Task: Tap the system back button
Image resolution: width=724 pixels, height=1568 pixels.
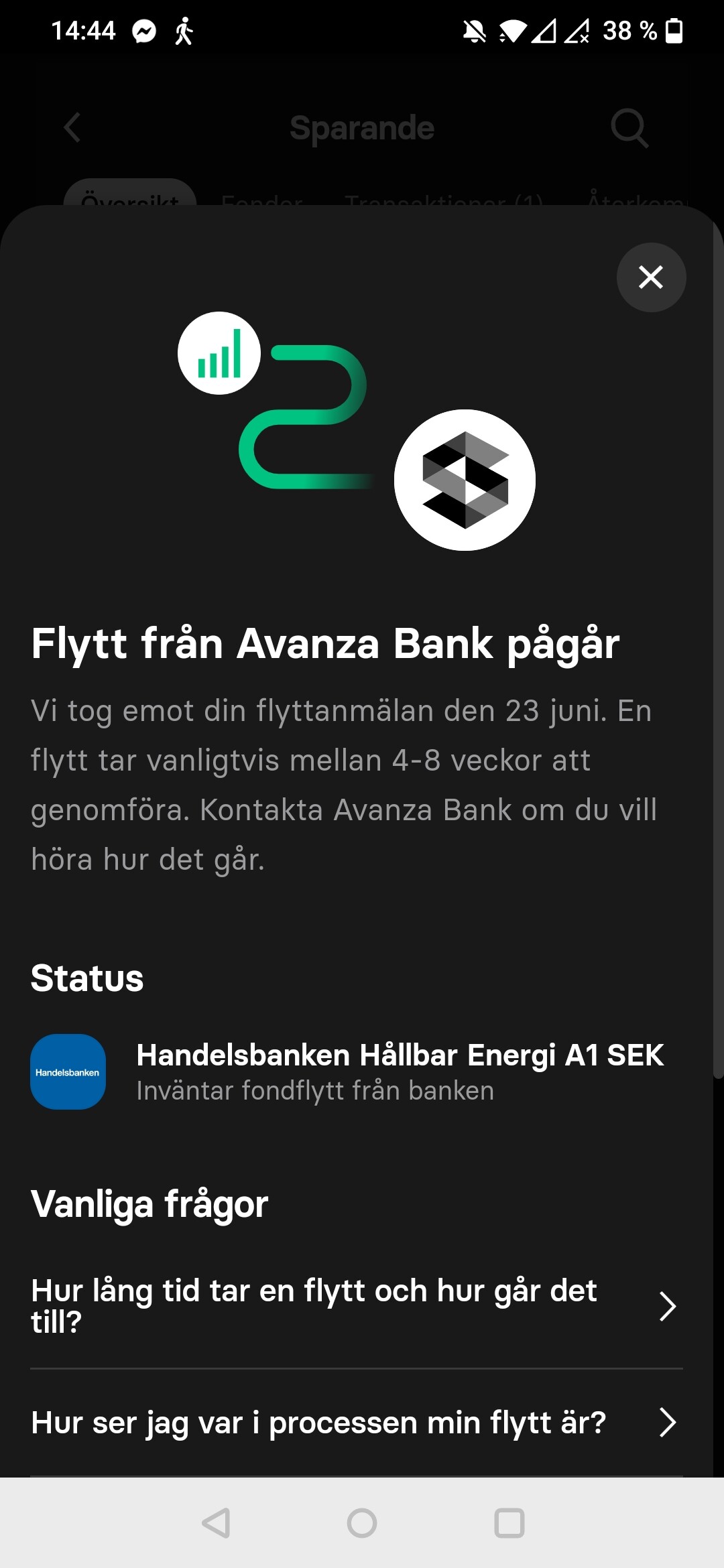Action: [216, 1523]
